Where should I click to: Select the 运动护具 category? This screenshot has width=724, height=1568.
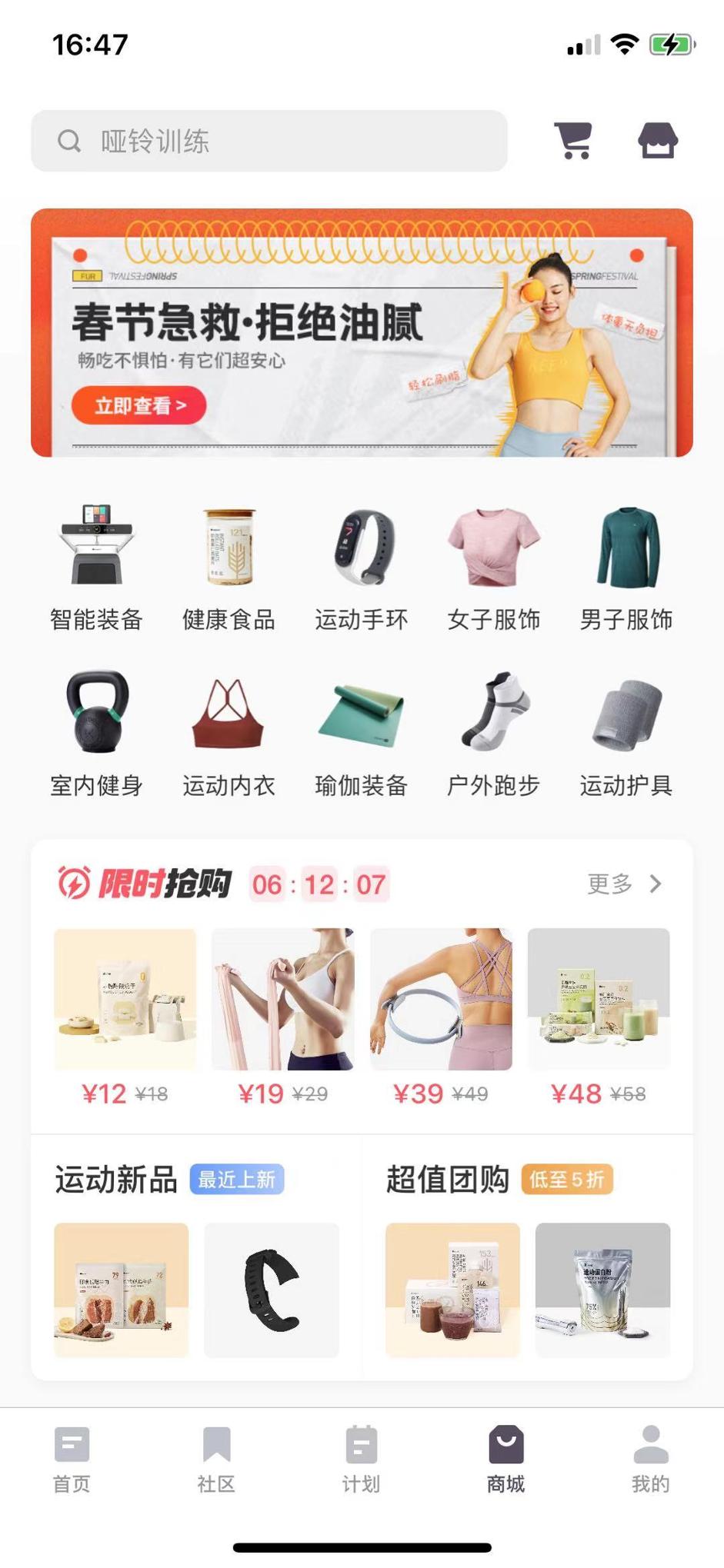[x=626, y=733]
